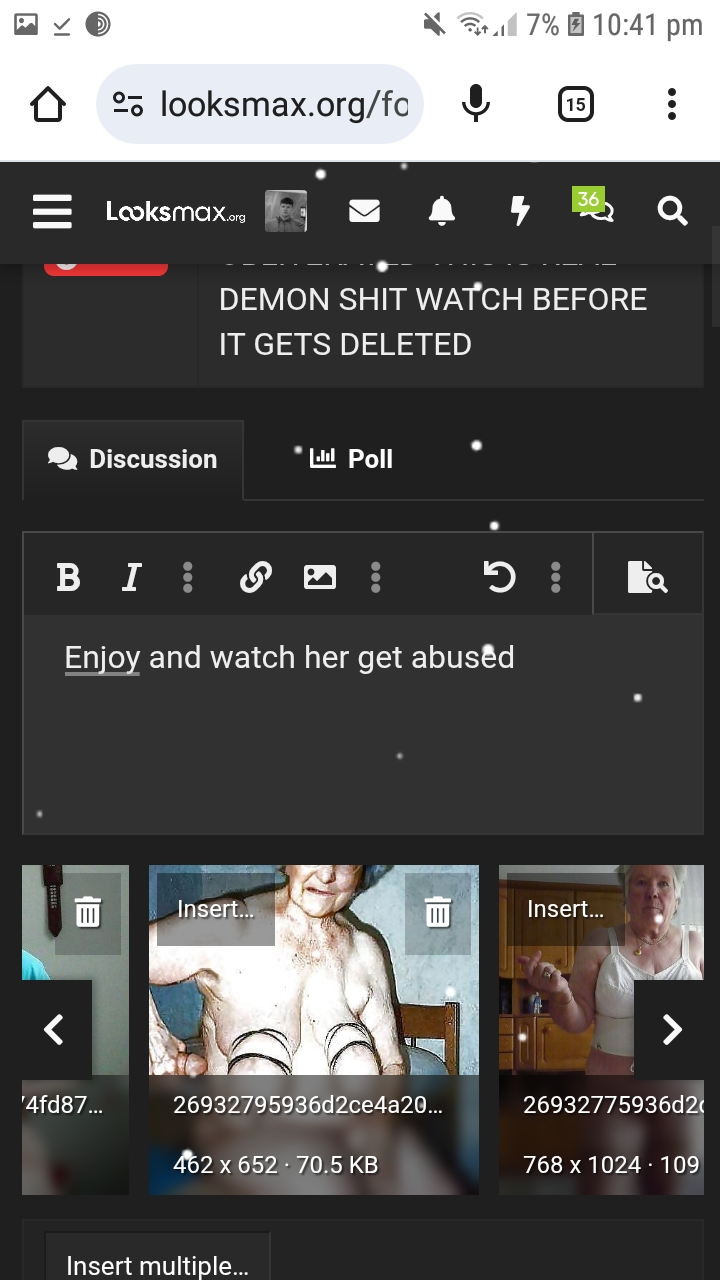Open the site search icon

tap(672, 212)
